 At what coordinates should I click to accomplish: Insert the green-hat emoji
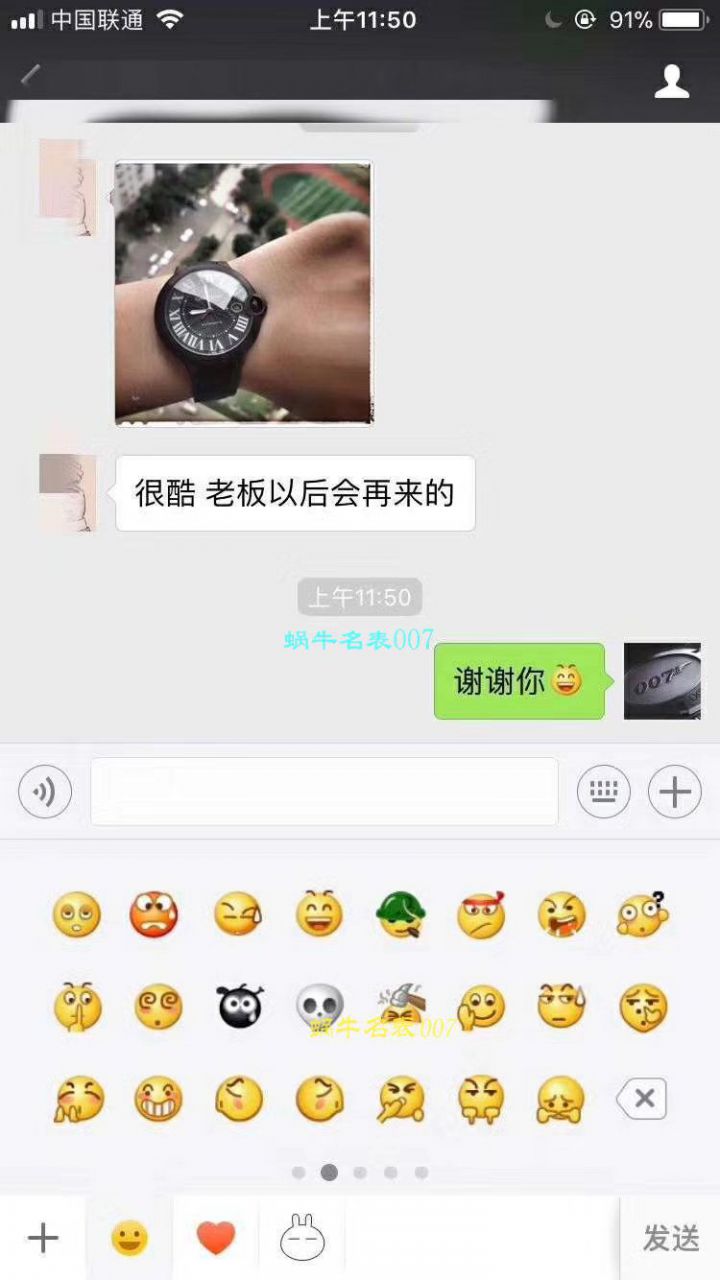coord(401,914)
